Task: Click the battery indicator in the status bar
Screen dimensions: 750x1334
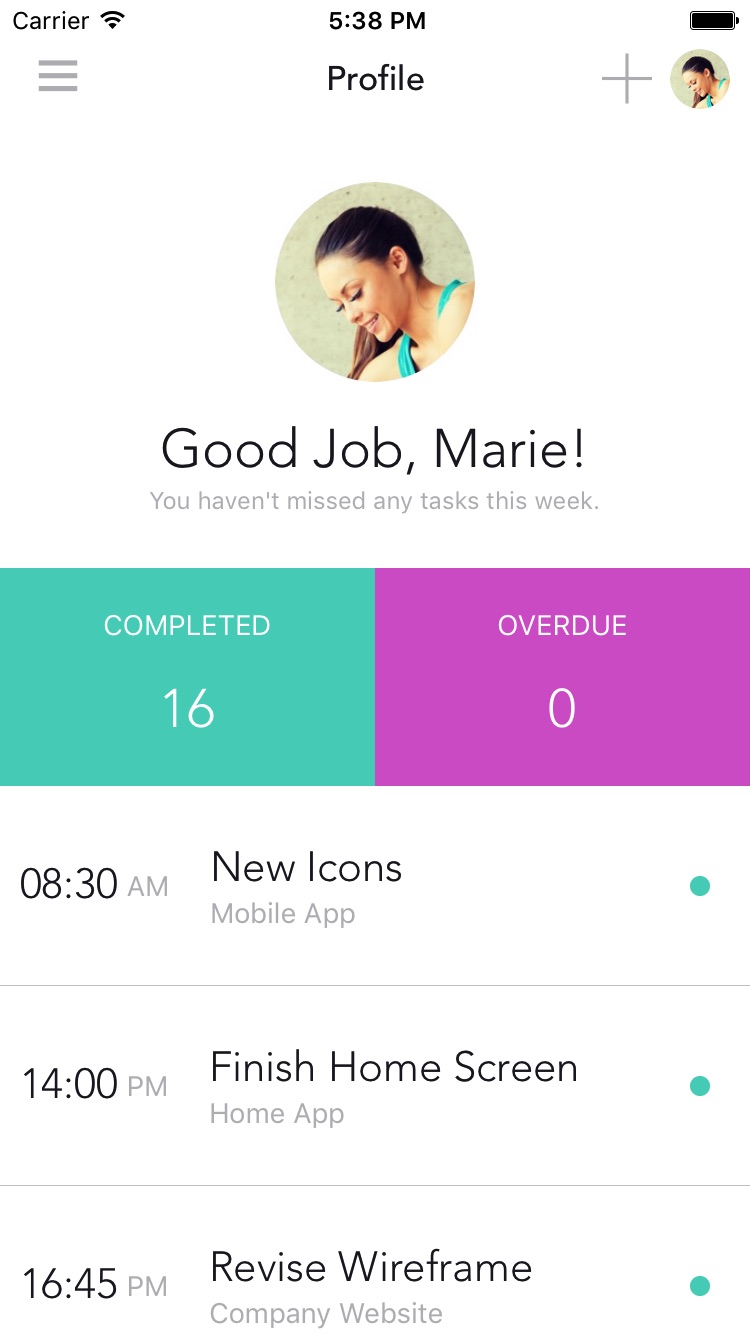Action: coord(712,18)
